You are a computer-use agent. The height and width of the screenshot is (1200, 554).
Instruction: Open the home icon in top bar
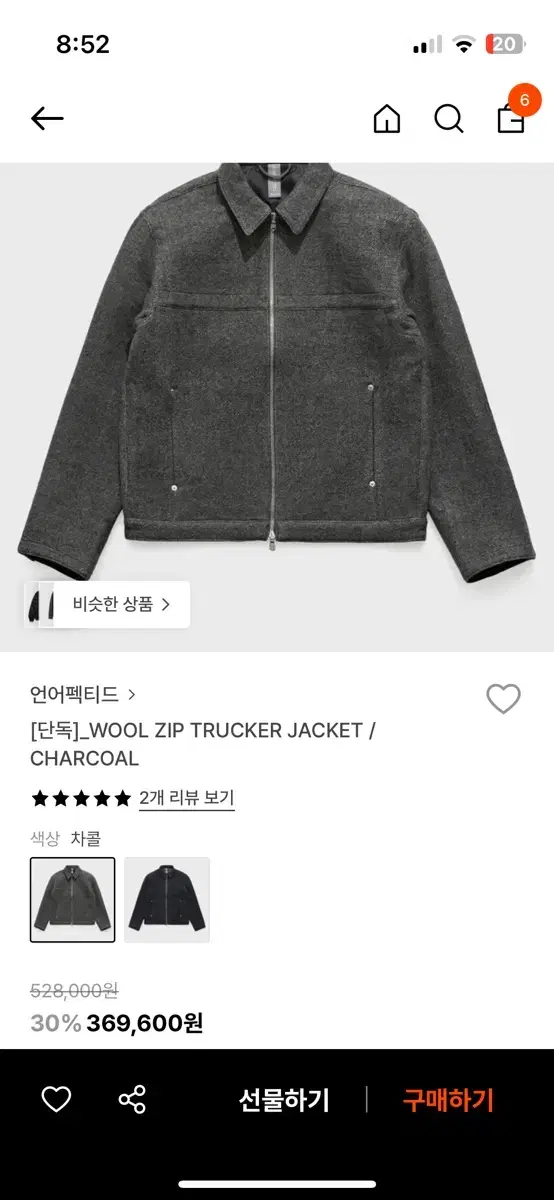(x=386, y=119)
